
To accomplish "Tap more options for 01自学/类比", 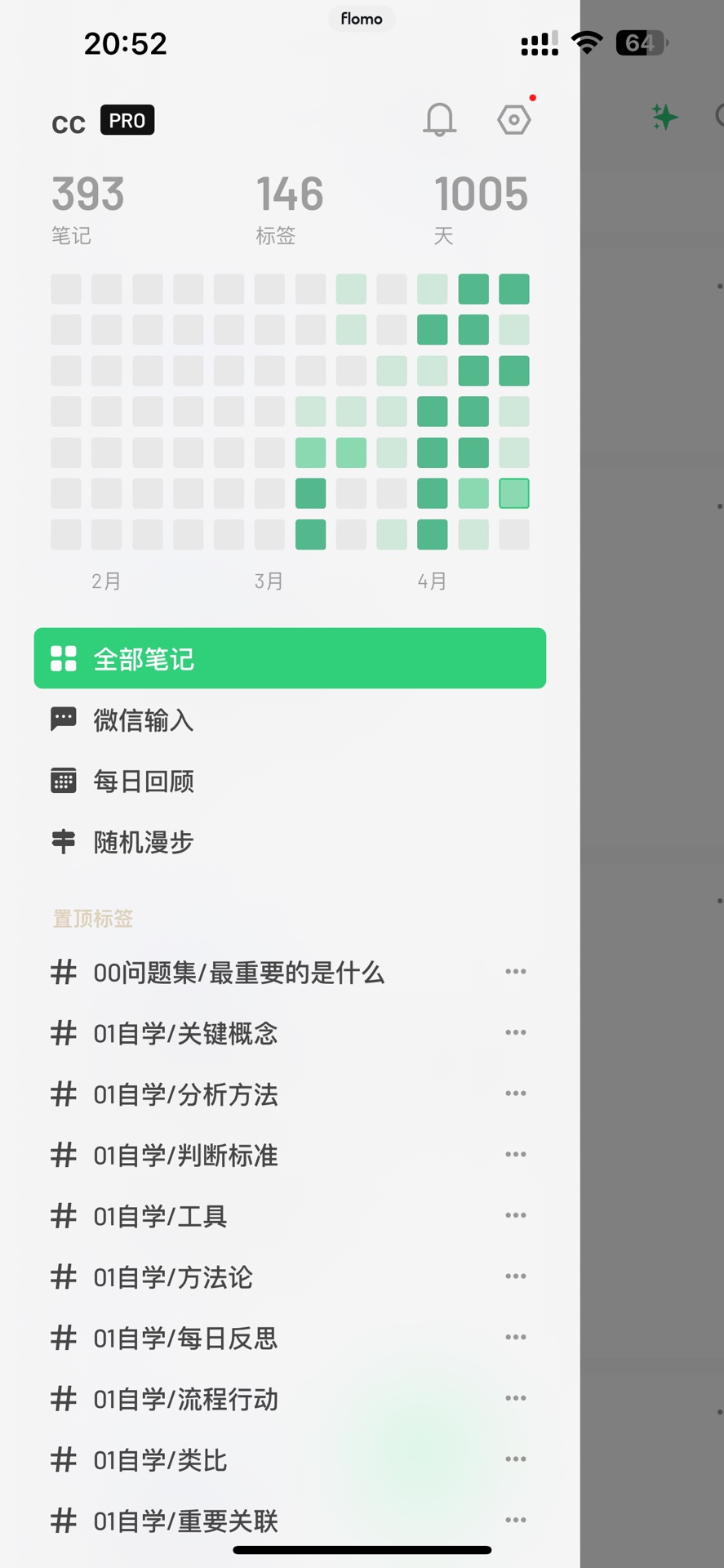I will [515, 1459].
